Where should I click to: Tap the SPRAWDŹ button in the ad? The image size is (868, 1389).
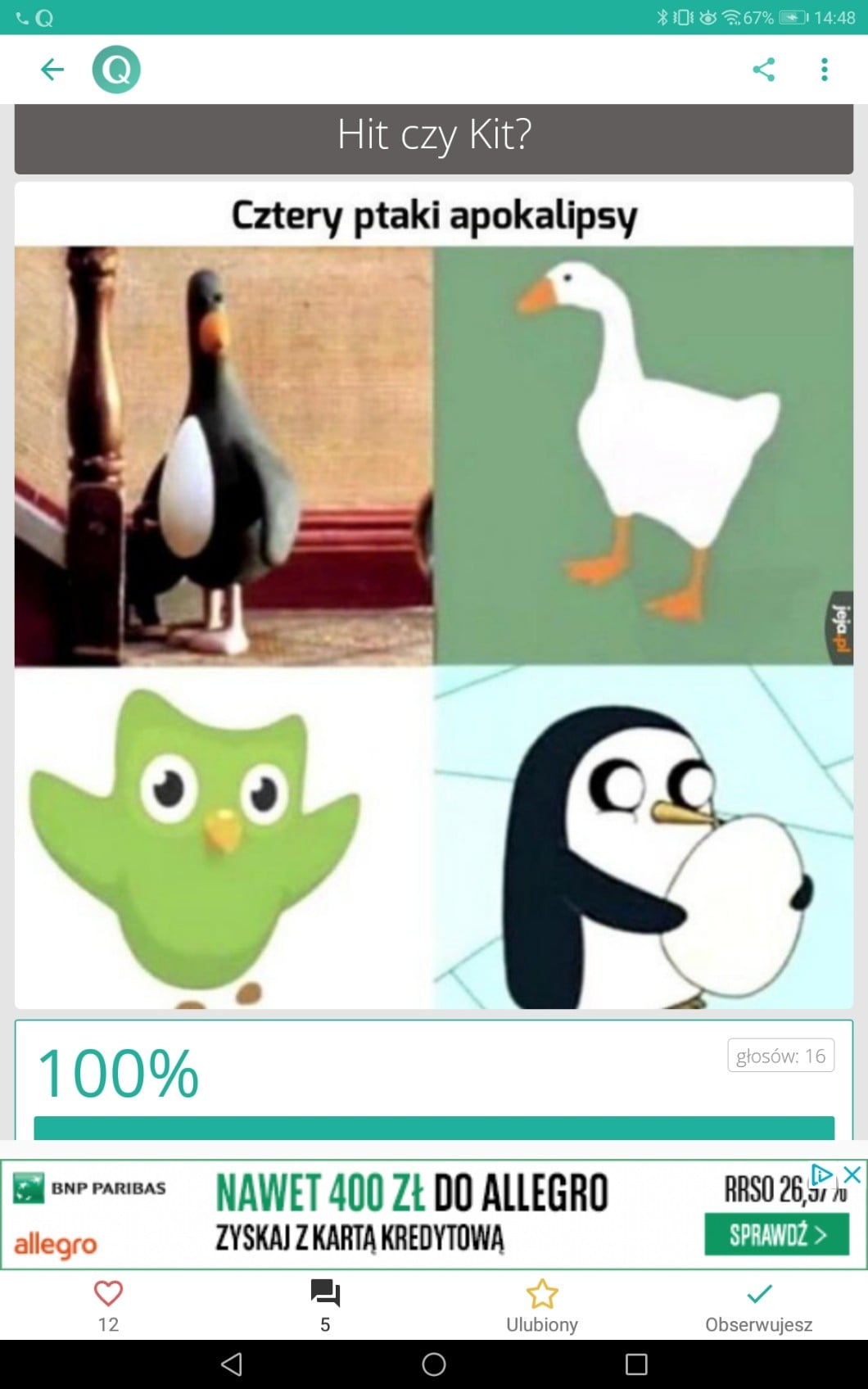click(x=776, y=1234)
